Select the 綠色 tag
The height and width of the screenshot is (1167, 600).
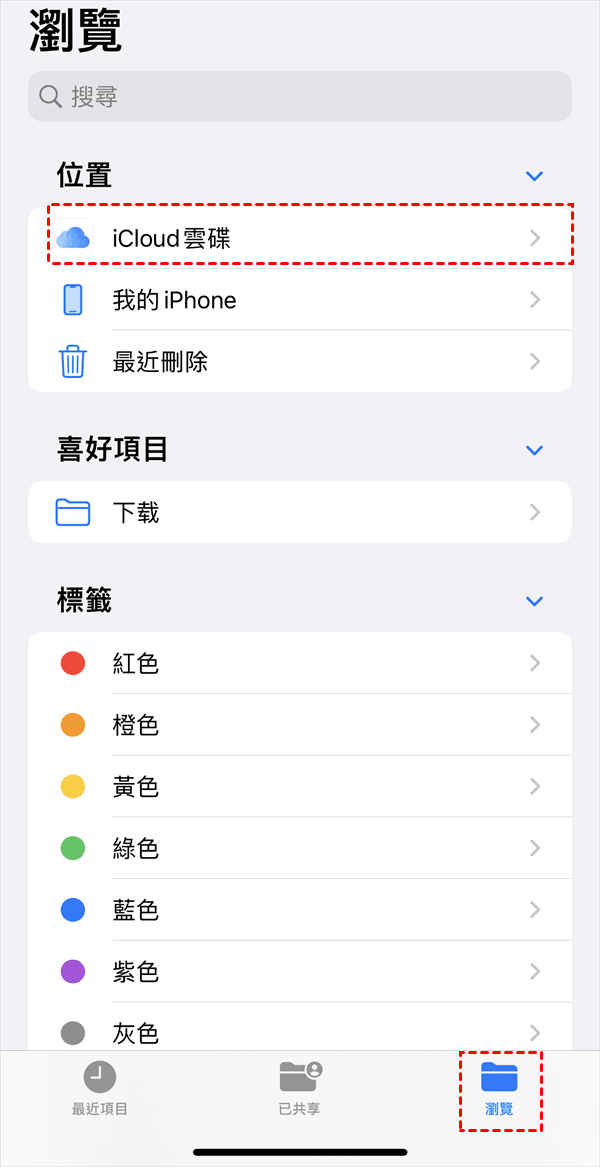[x=300, y=849]
